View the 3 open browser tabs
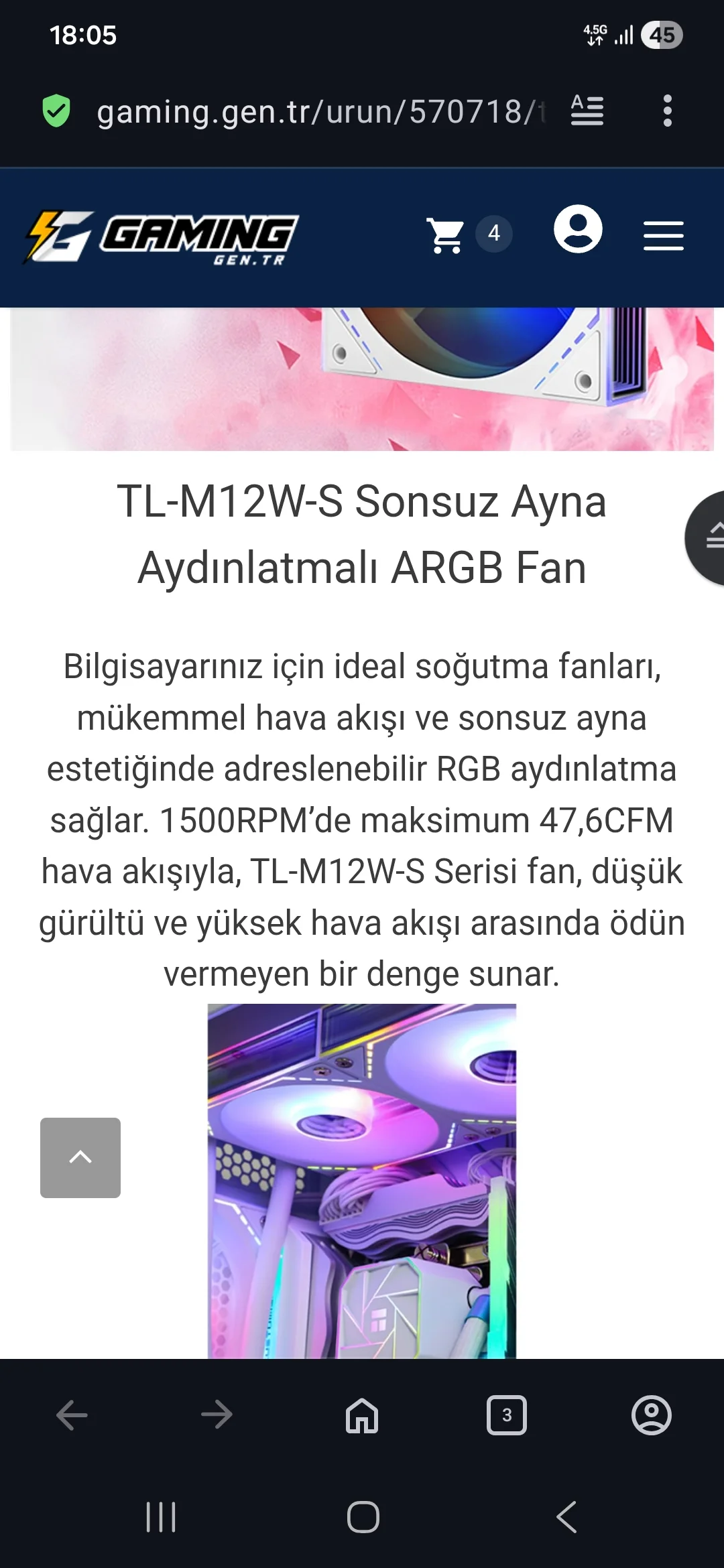This screenshot has width=724, height=1568. point(507,1415)
